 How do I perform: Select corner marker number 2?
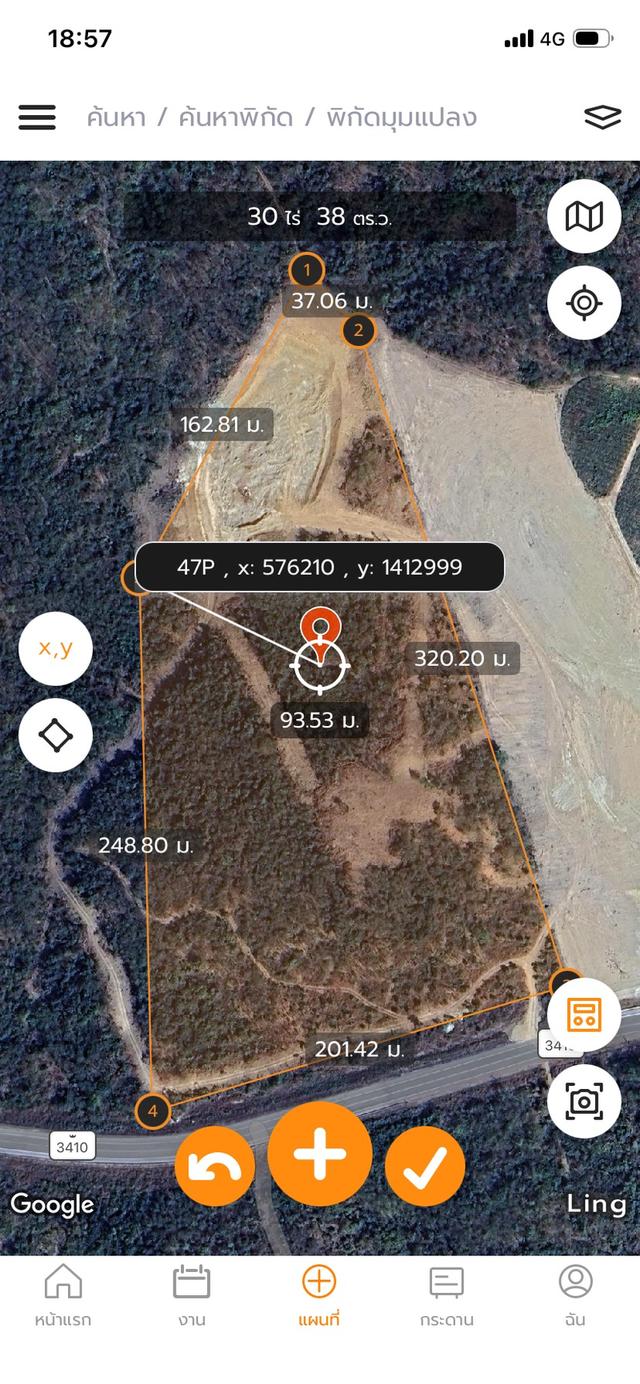tap(358, 330)
